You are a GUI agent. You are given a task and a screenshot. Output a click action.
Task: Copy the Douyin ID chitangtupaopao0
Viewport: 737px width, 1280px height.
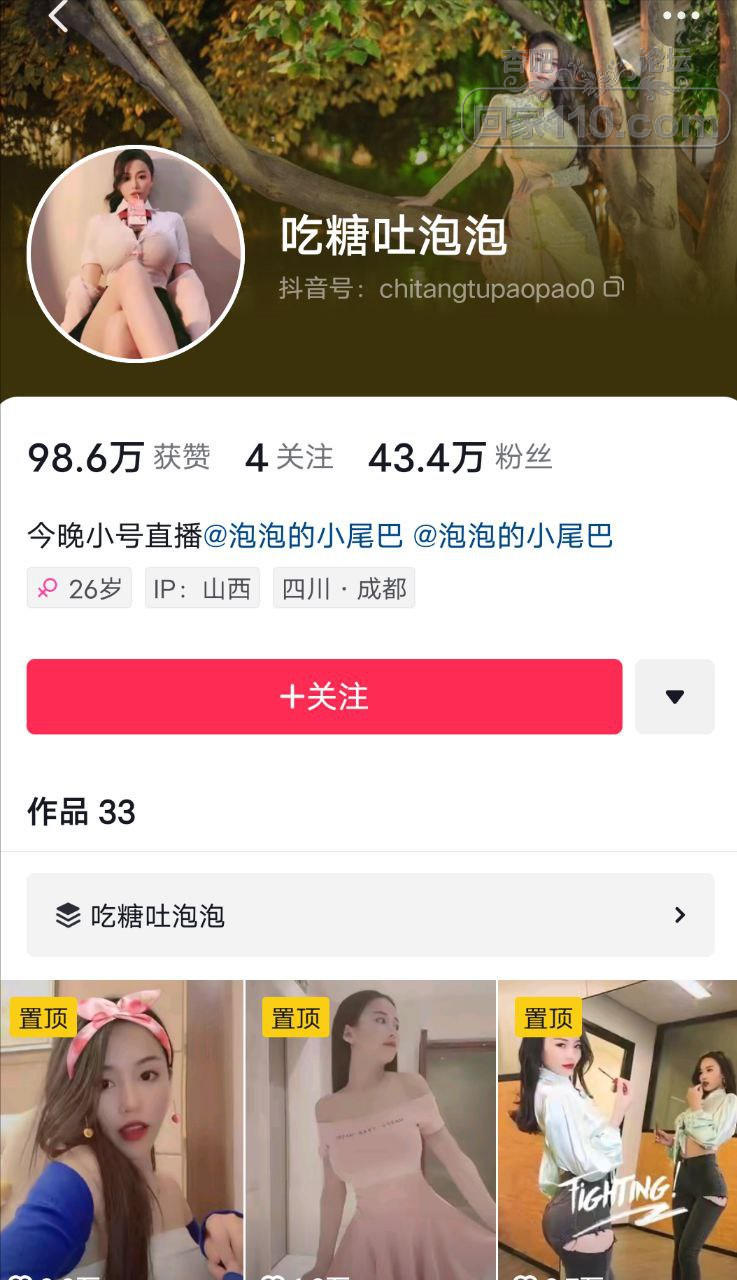614,288
